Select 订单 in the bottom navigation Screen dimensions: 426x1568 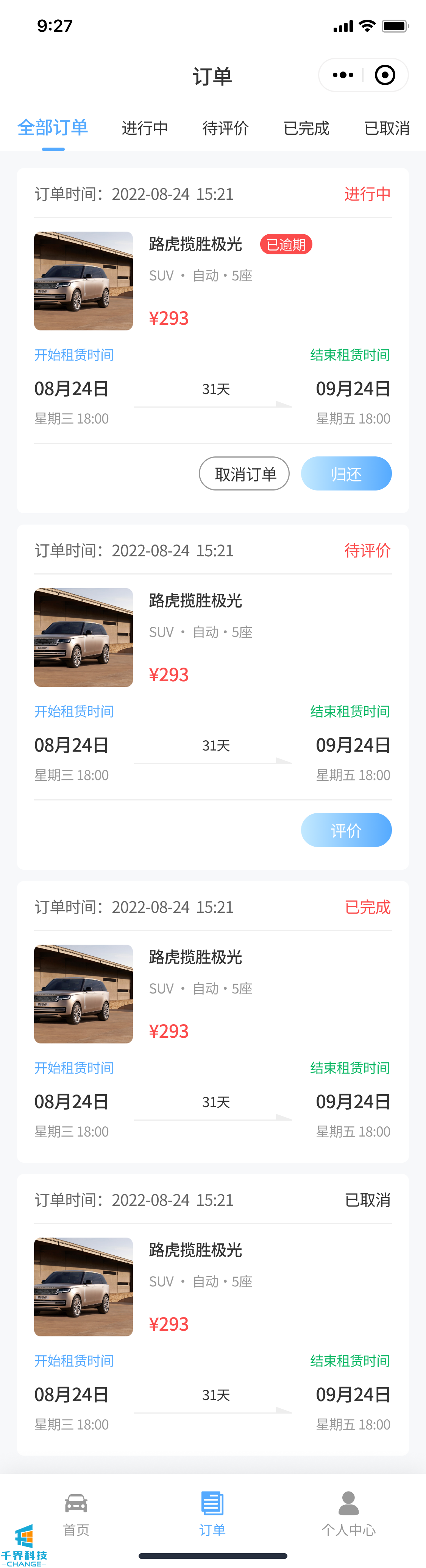click(213, 1513)
